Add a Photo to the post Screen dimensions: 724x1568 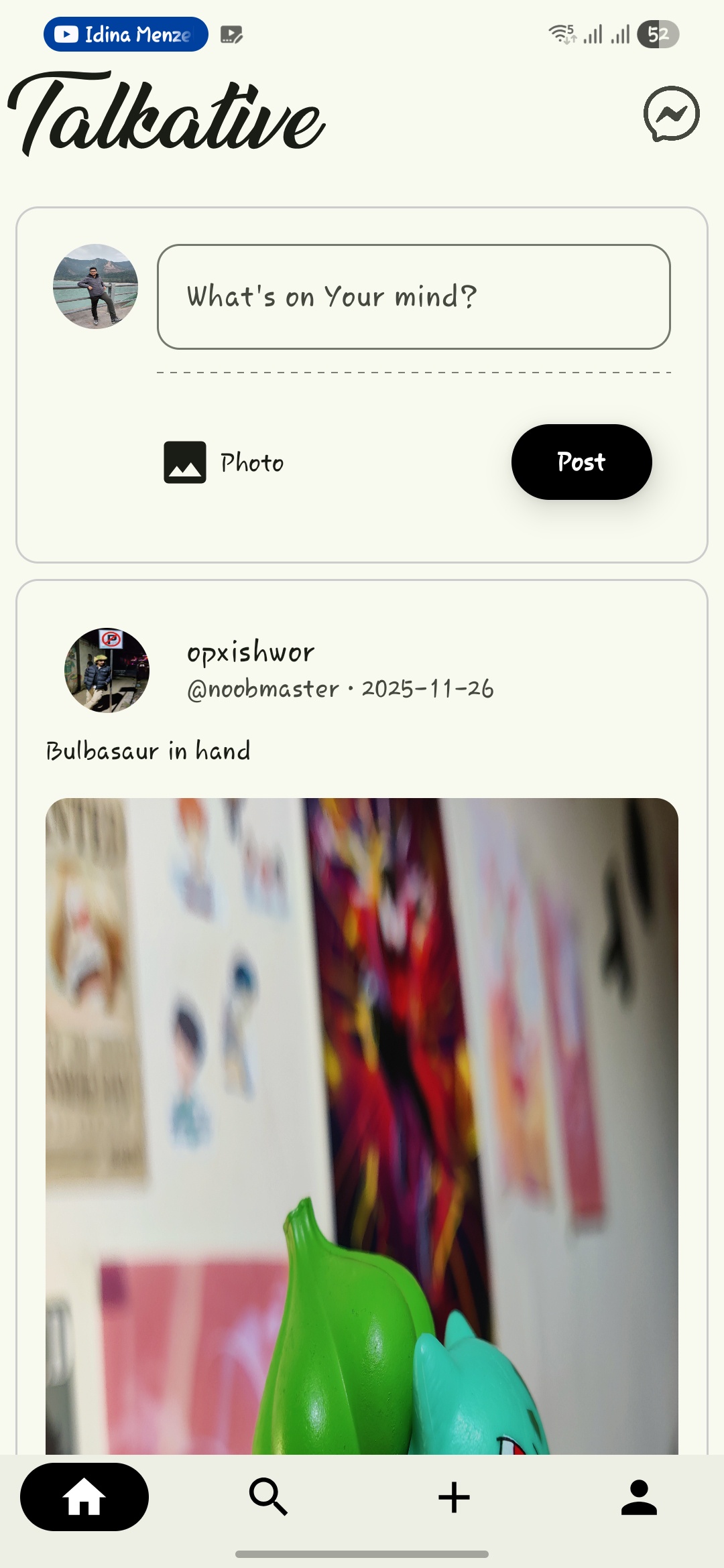pyautogui.click(x=225, y=462)
